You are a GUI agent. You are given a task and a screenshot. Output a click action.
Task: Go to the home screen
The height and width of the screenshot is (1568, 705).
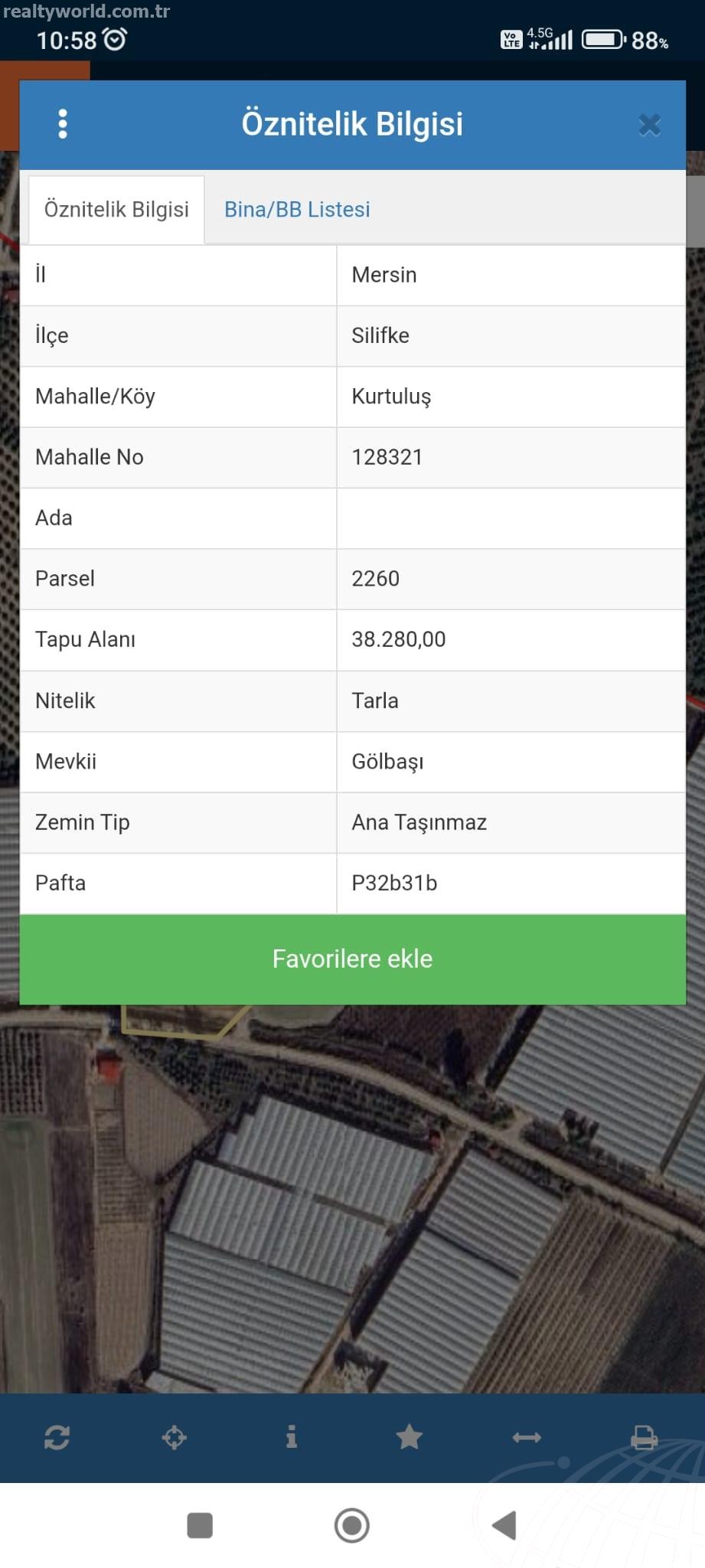[x=352, y=1525]
